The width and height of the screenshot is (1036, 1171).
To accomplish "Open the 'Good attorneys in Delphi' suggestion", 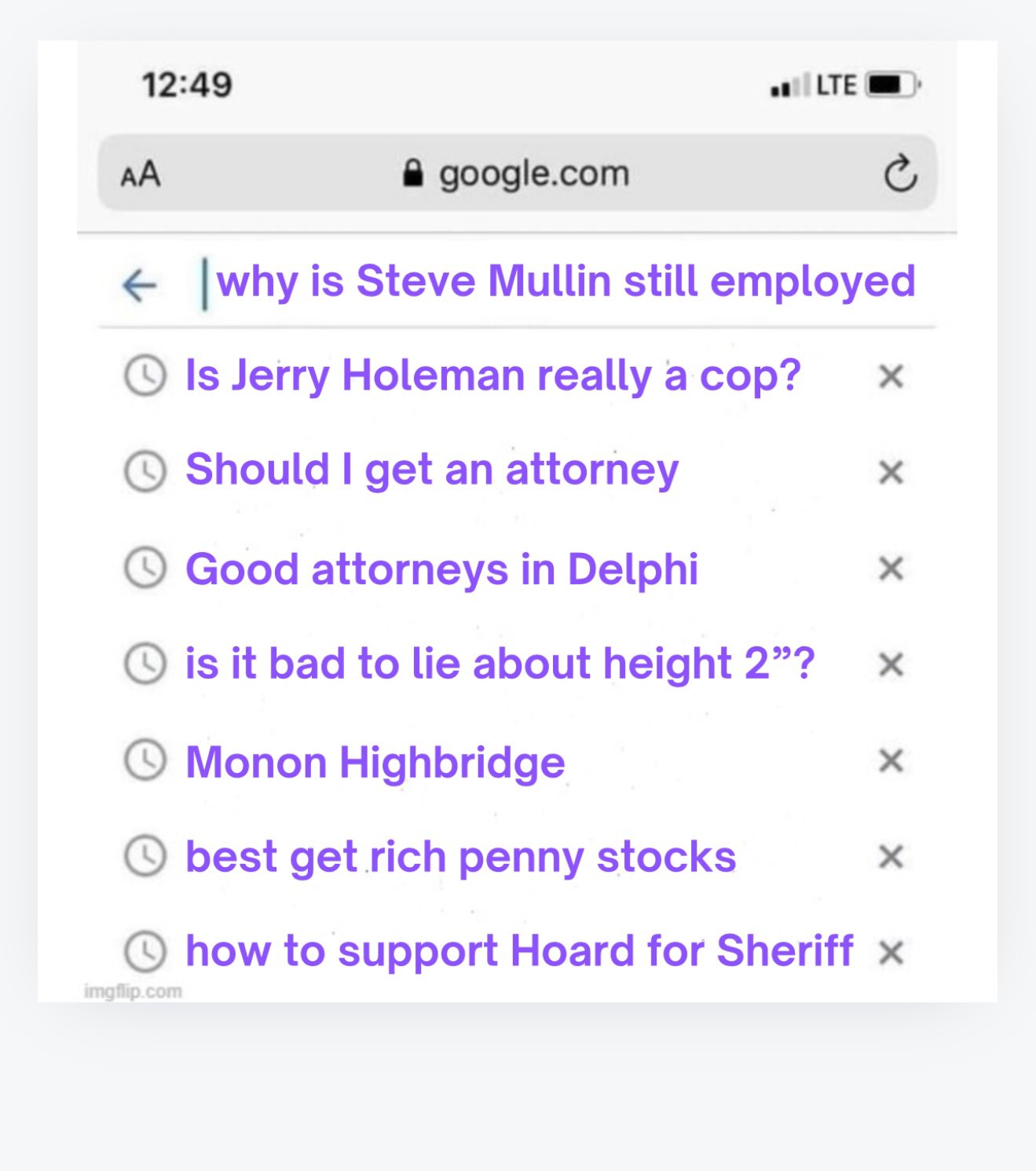I will (x=444, y=568).
